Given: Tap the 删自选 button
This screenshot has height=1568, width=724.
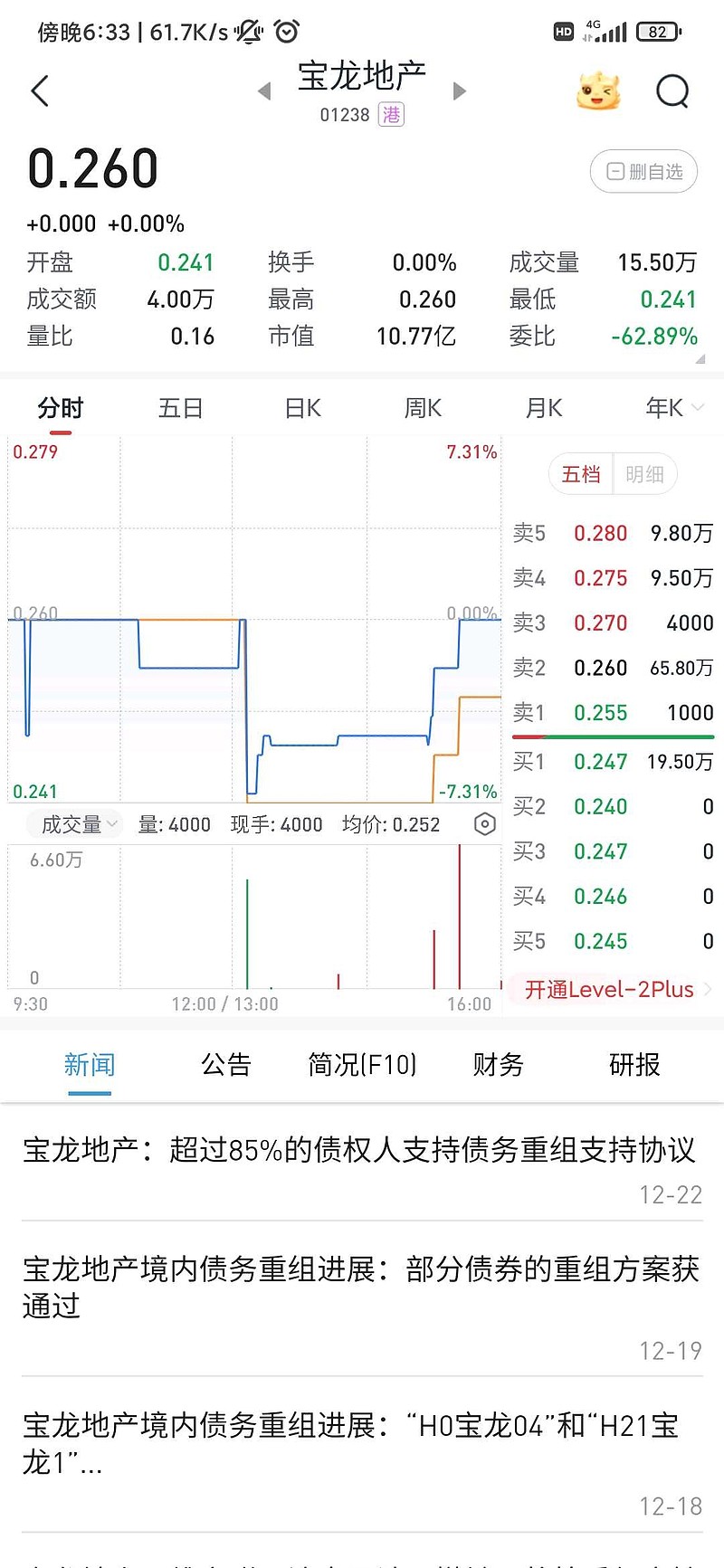Looking at the screenshot, I should click(x=643, y=171).
